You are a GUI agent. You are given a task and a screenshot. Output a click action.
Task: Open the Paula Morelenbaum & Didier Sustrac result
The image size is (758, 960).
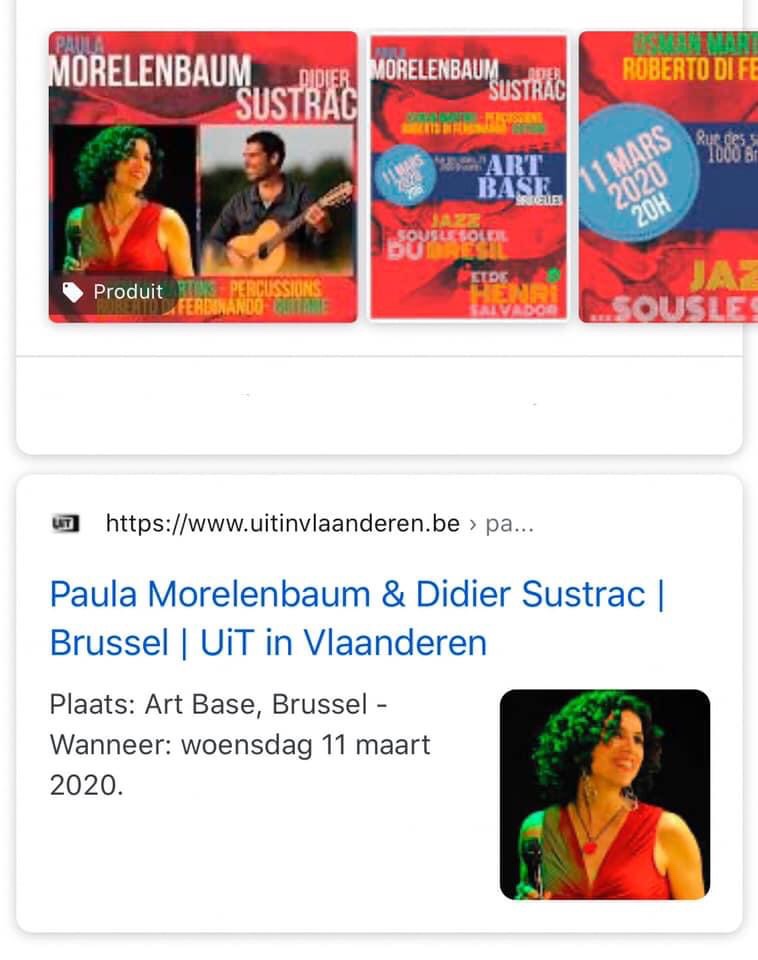357,617
